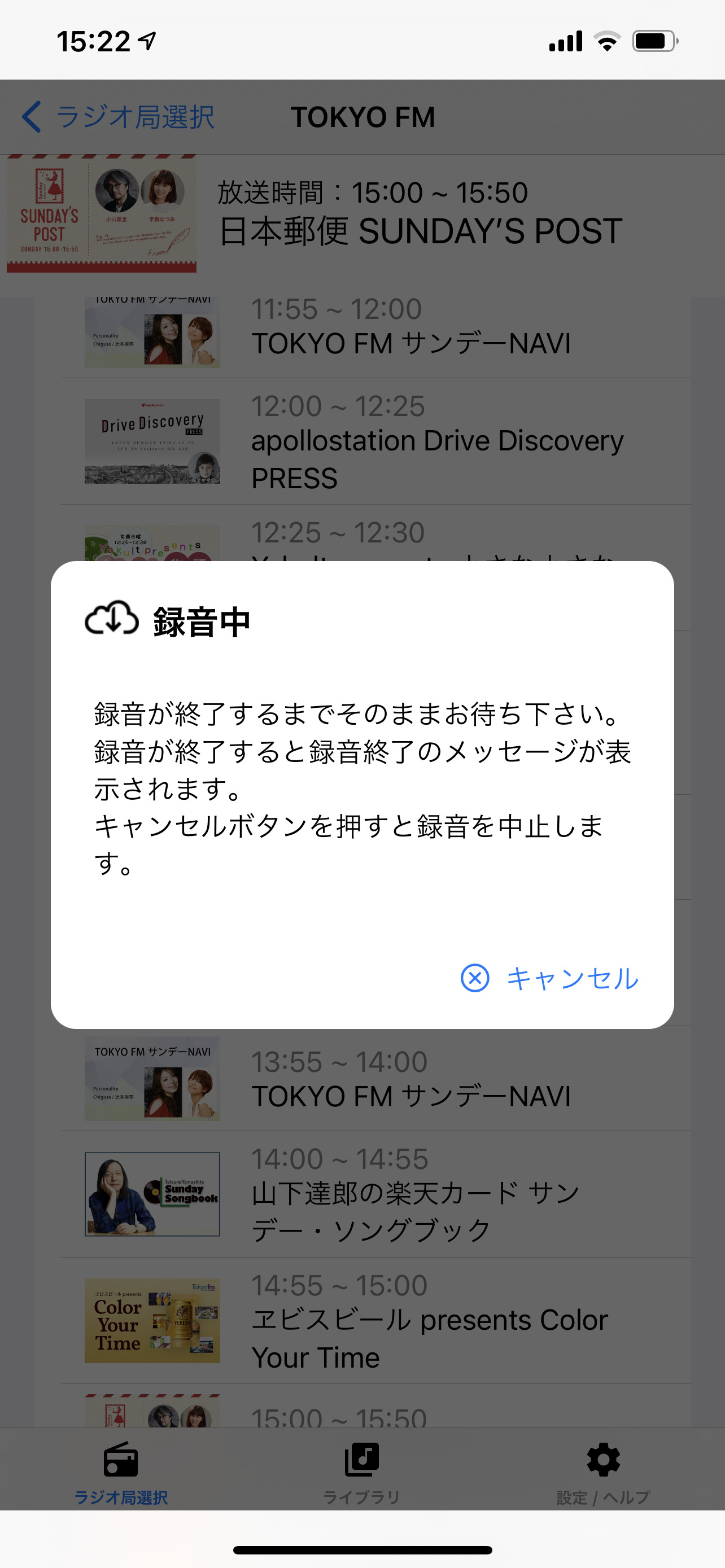Open the 13:55 TOKYO FM サンデーNAVI program

(375, 1079)
